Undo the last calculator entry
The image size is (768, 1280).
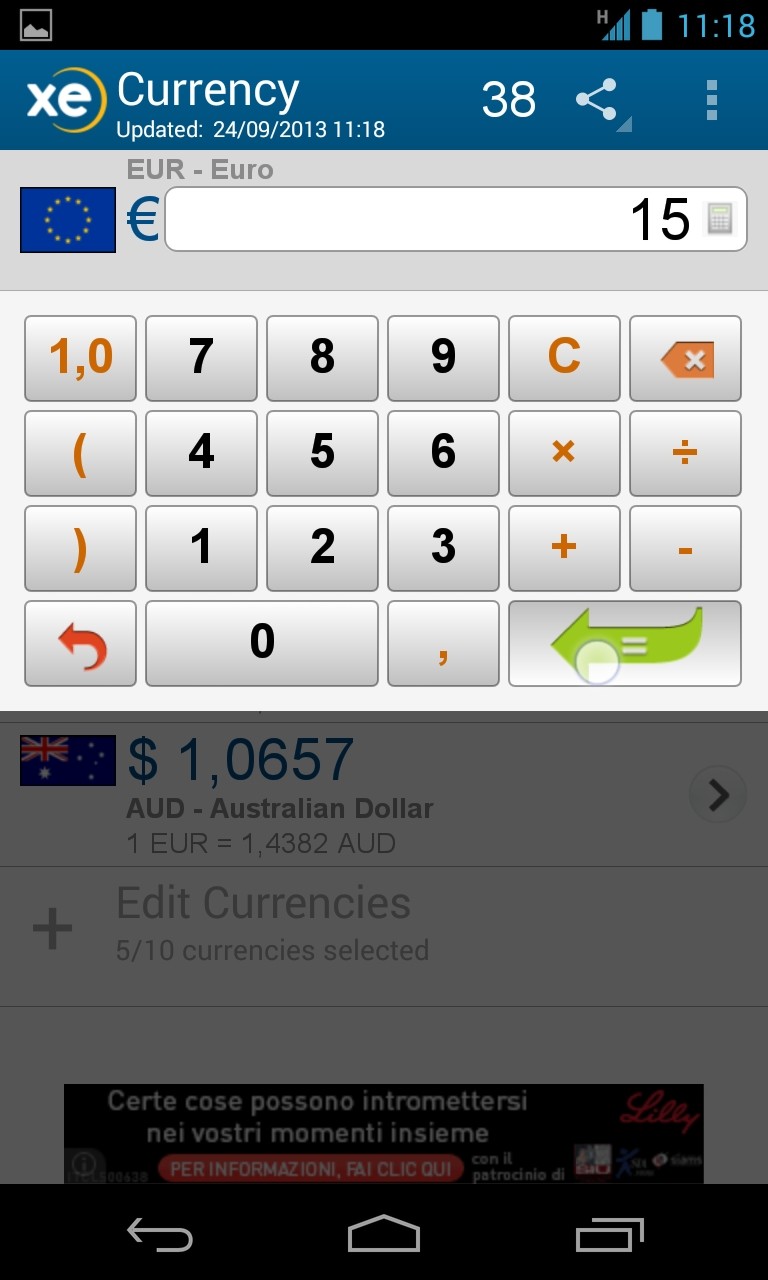click(x=80, y=643)
